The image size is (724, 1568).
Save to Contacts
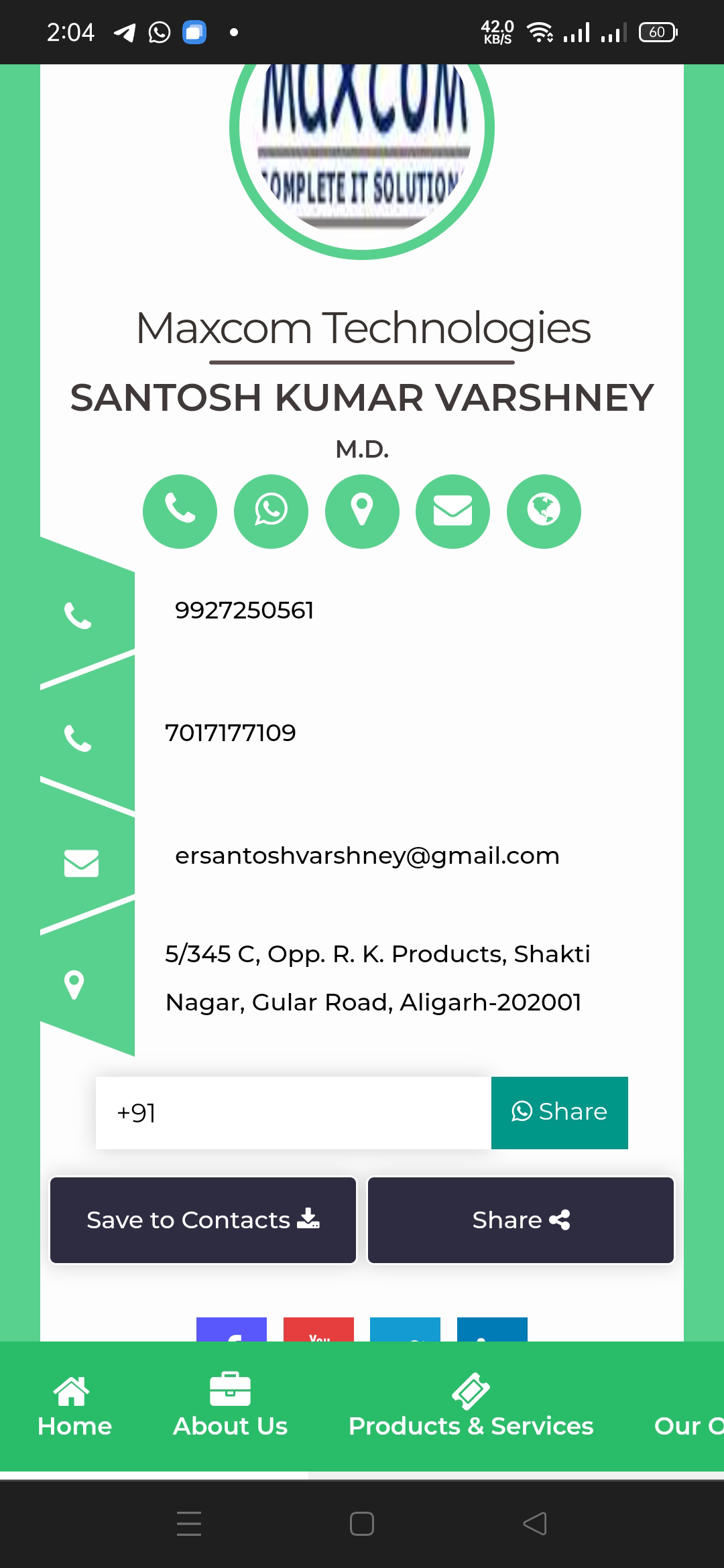203,1220
